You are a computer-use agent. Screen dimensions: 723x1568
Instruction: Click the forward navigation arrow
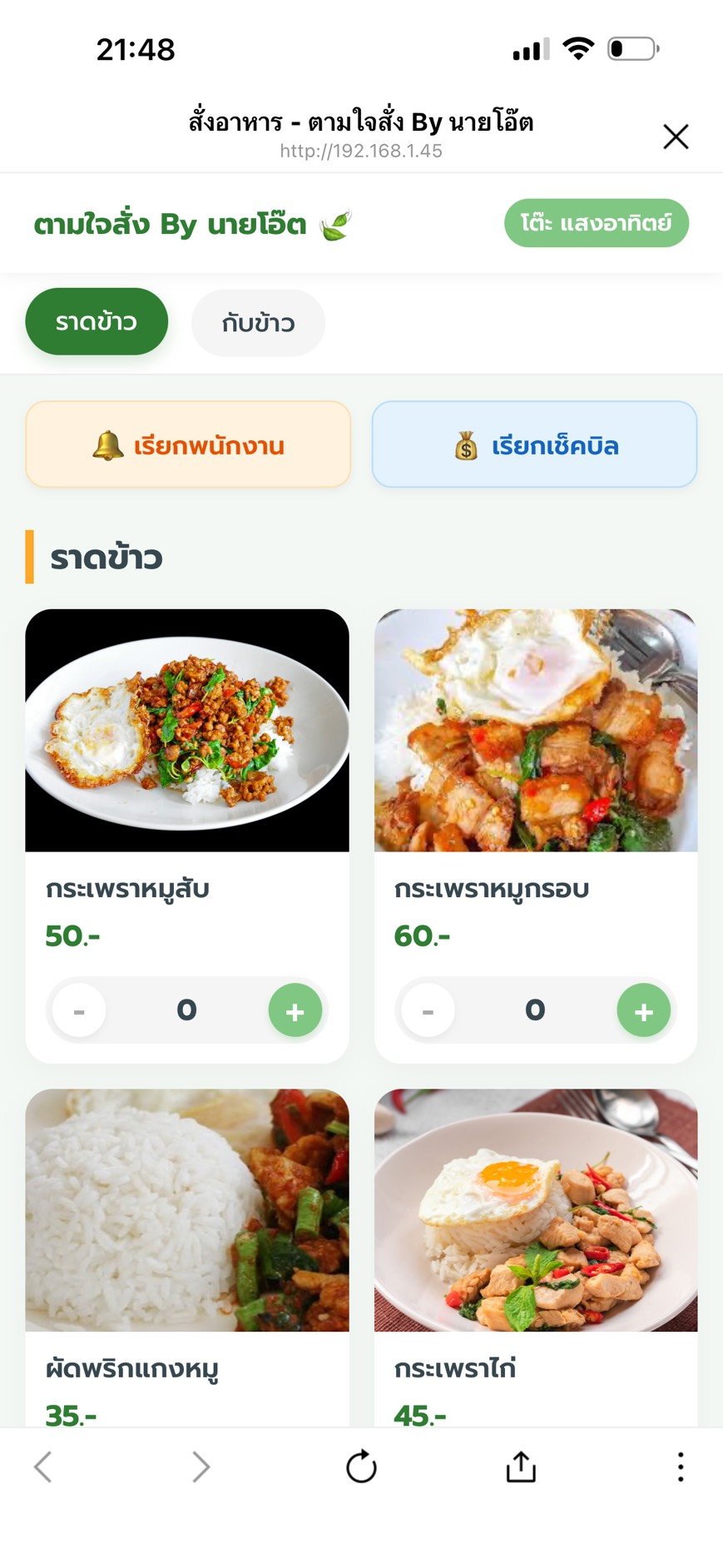point(200,1466)
